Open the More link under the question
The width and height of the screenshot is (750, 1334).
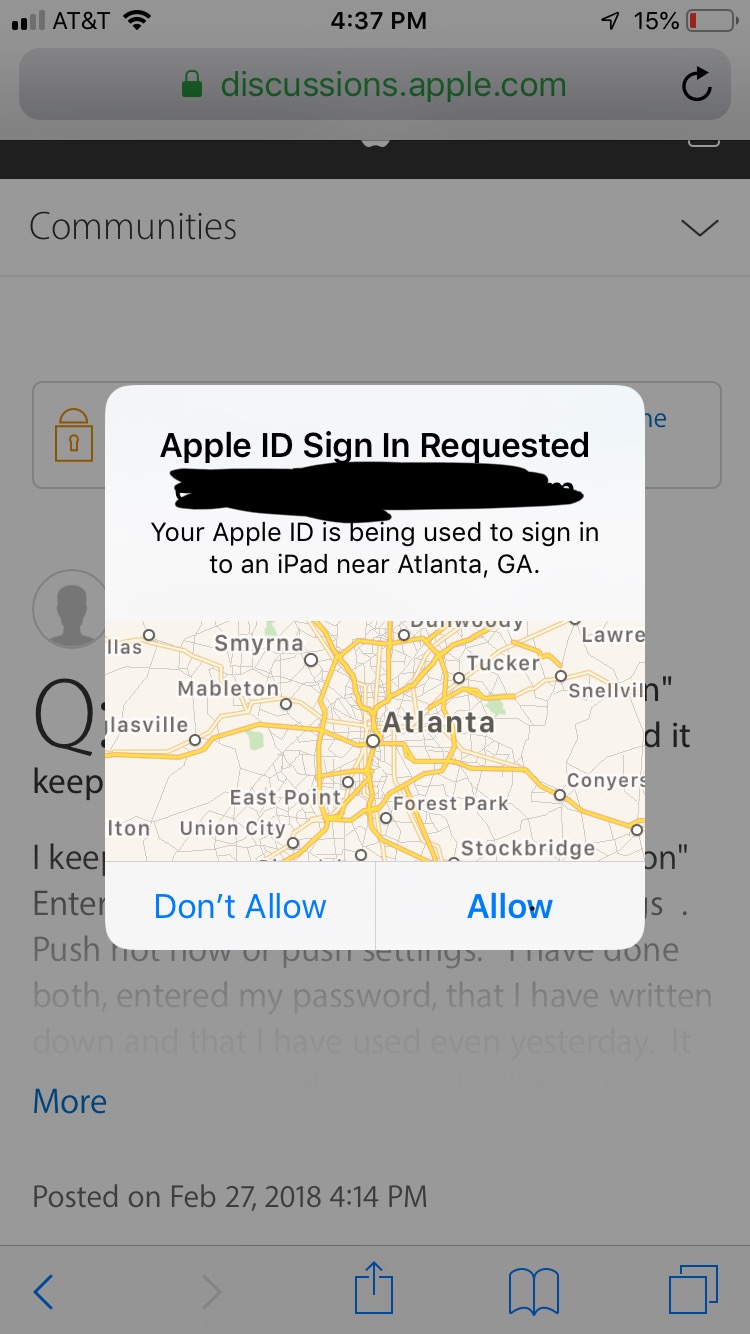point(70,1101)
